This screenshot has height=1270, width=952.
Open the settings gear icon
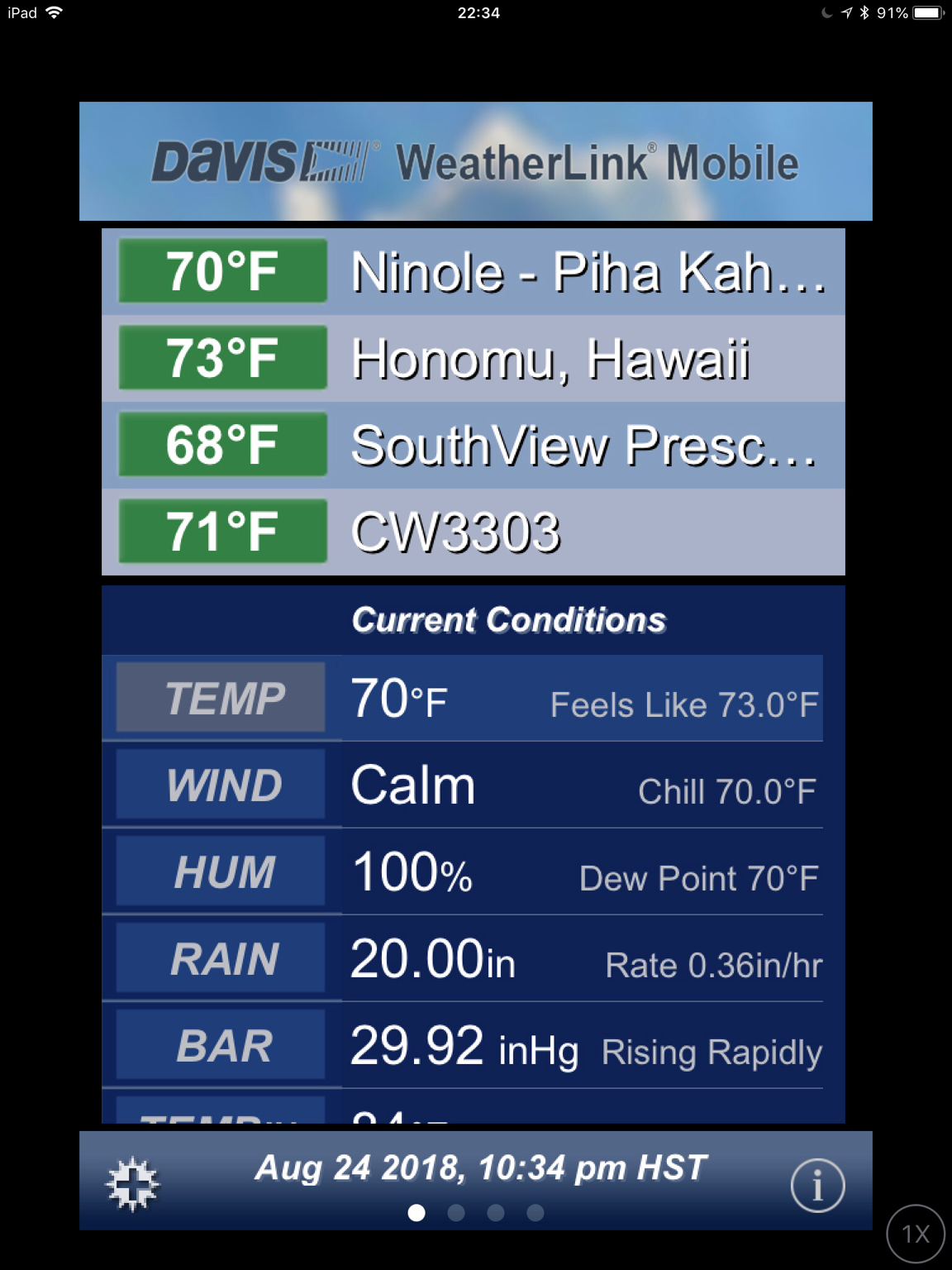point(132,1184)
